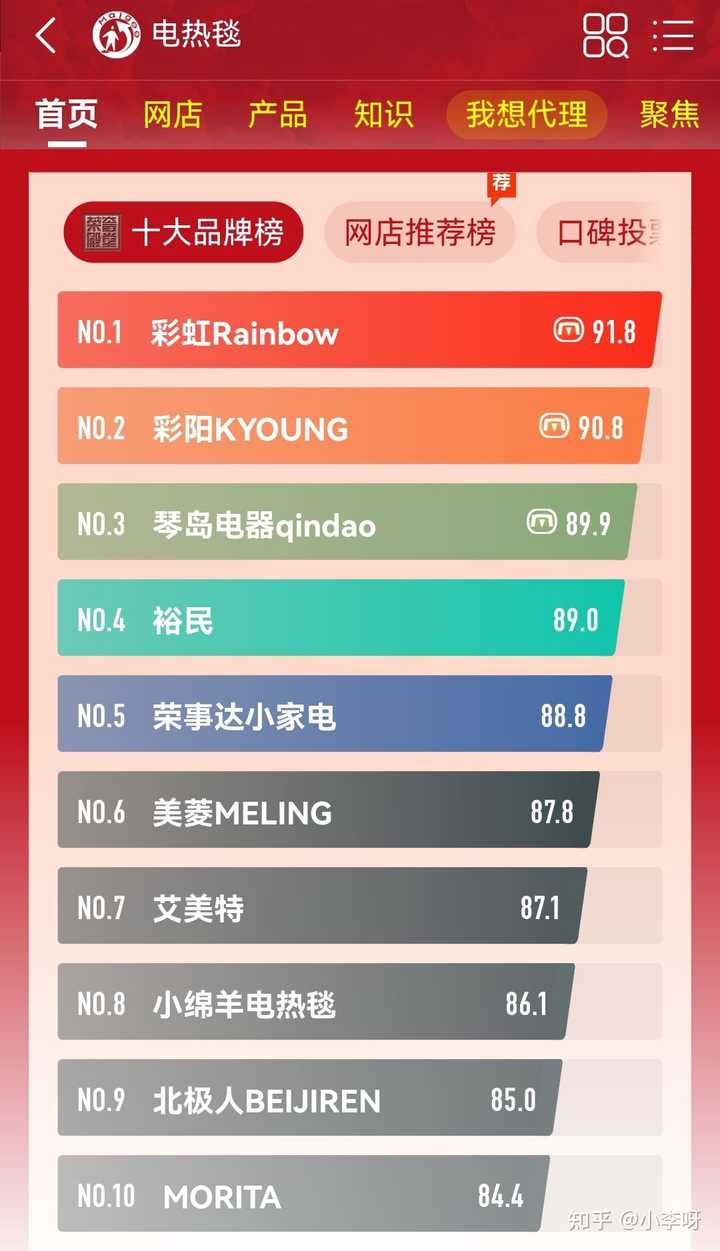
Task: Select the 我想代理 tab
Action: point(526,114)
